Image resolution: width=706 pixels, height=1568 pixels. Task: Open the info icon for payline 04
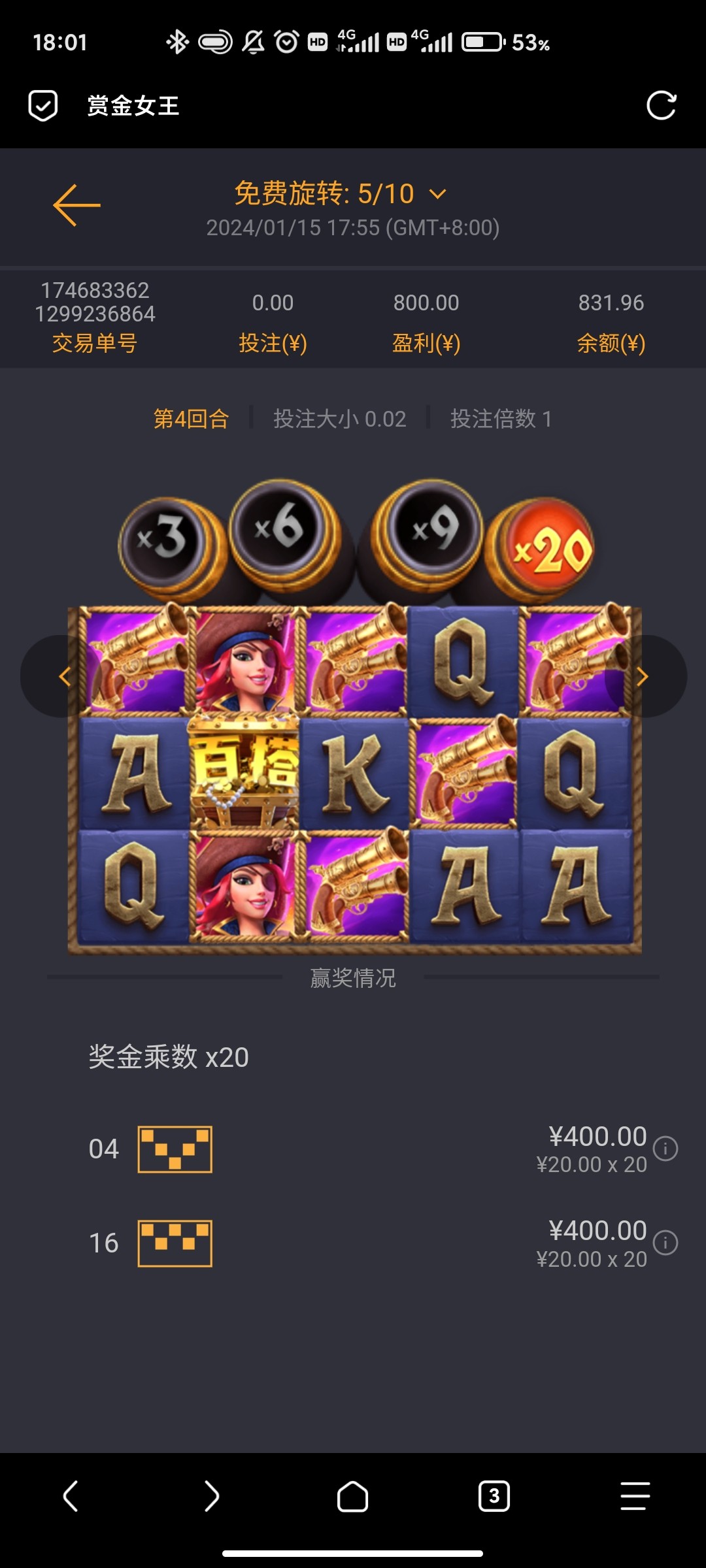pyautogui.click(x=665, y=1149)
